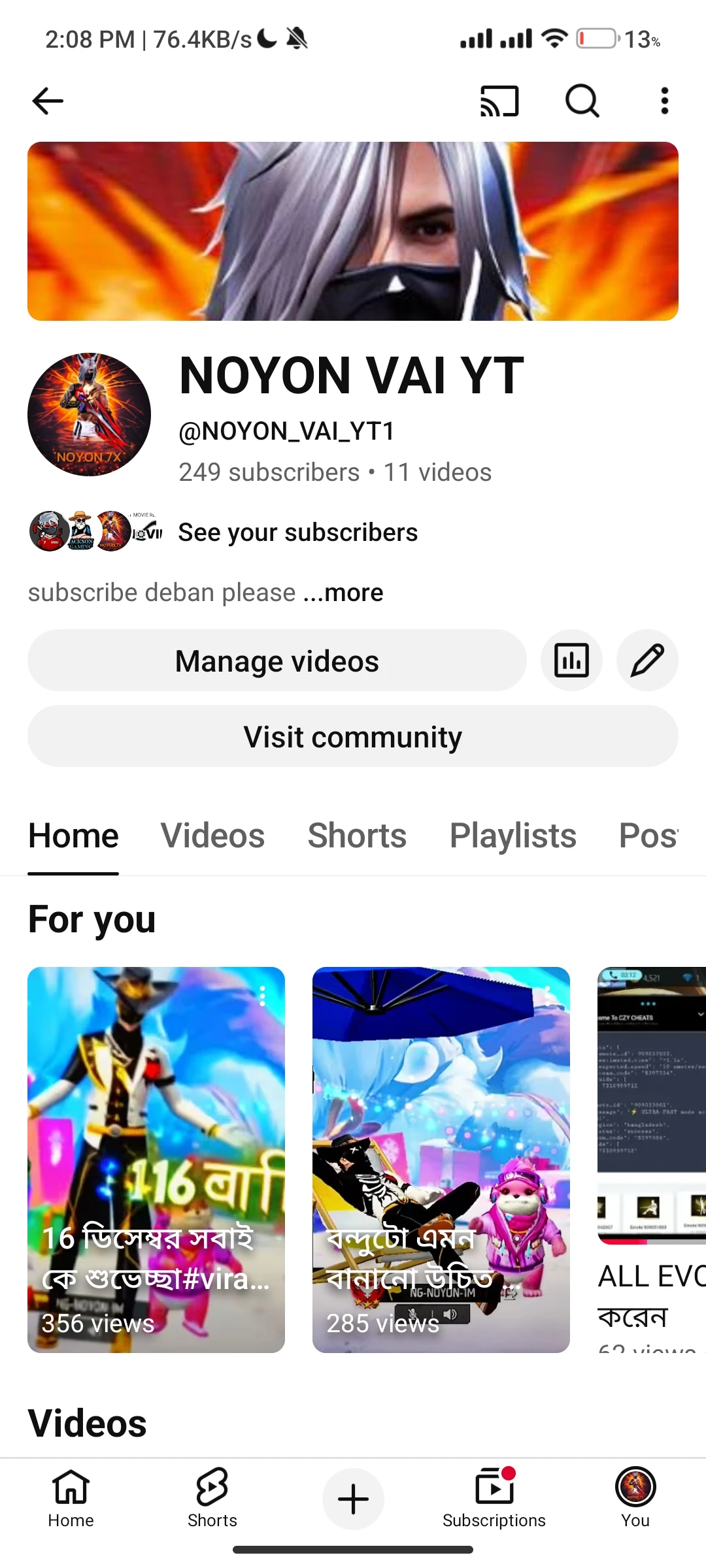Viewport: 706px width, 1568px height.
Task: Open the three-dot overflow menu
Action: pos(664,101)
